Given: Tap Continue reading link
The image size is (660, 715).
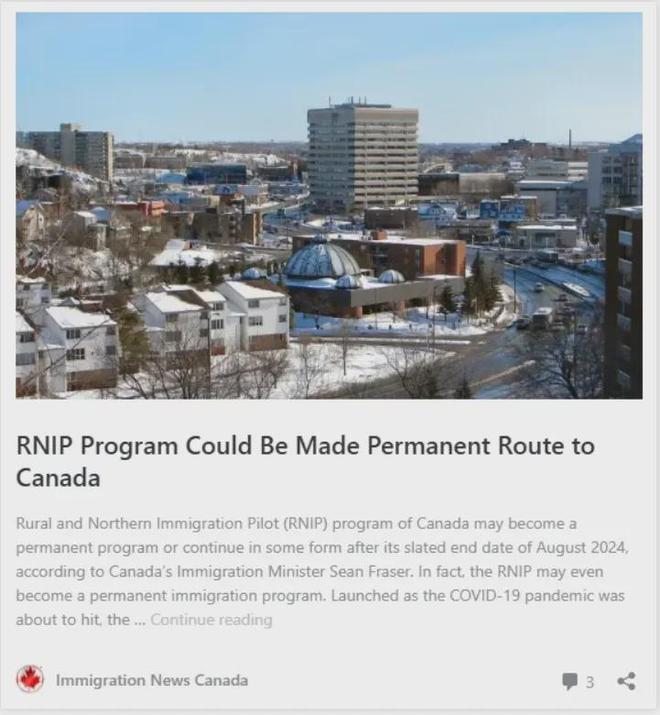Looking at the screenshot, I should (211, 620).
